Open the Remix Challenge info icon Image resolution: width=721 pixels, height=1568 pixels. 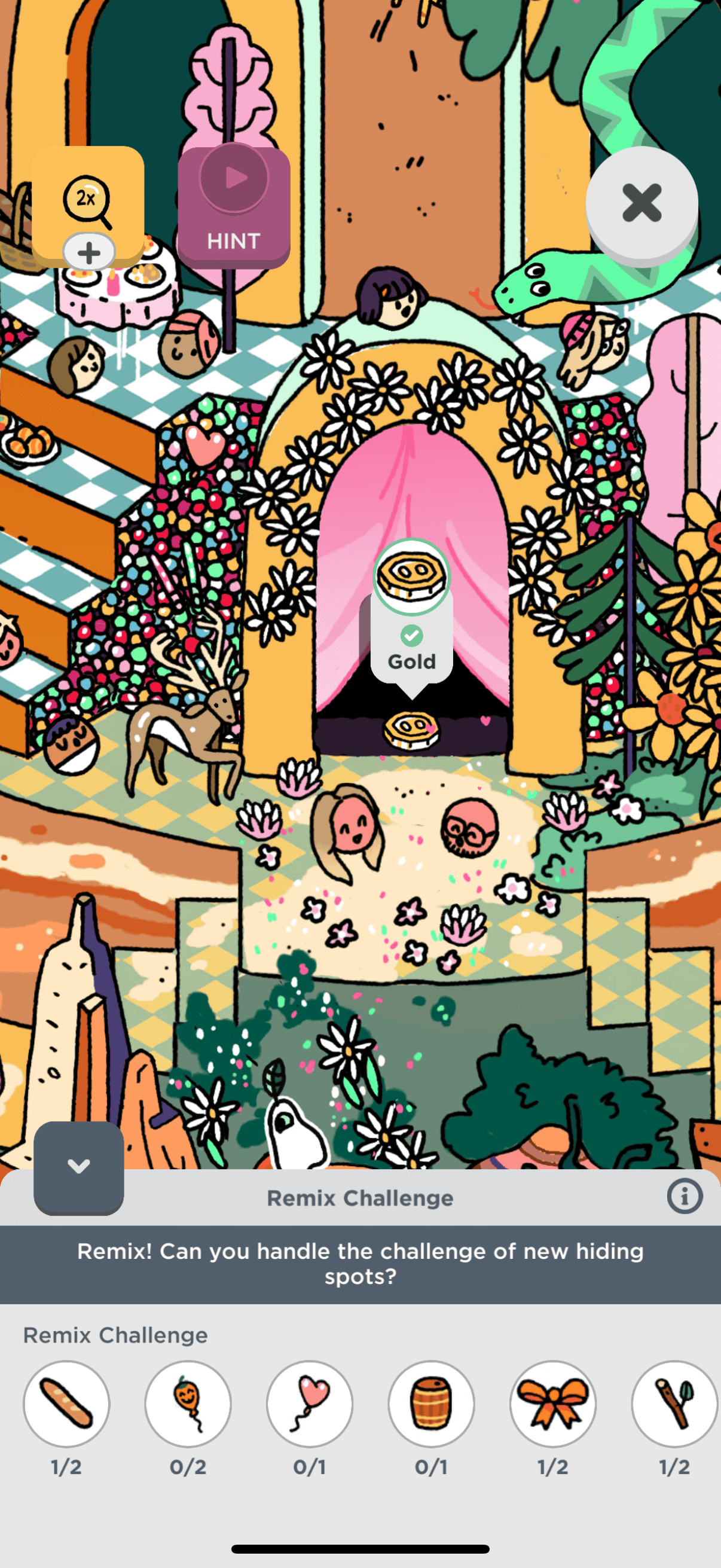684,1197
